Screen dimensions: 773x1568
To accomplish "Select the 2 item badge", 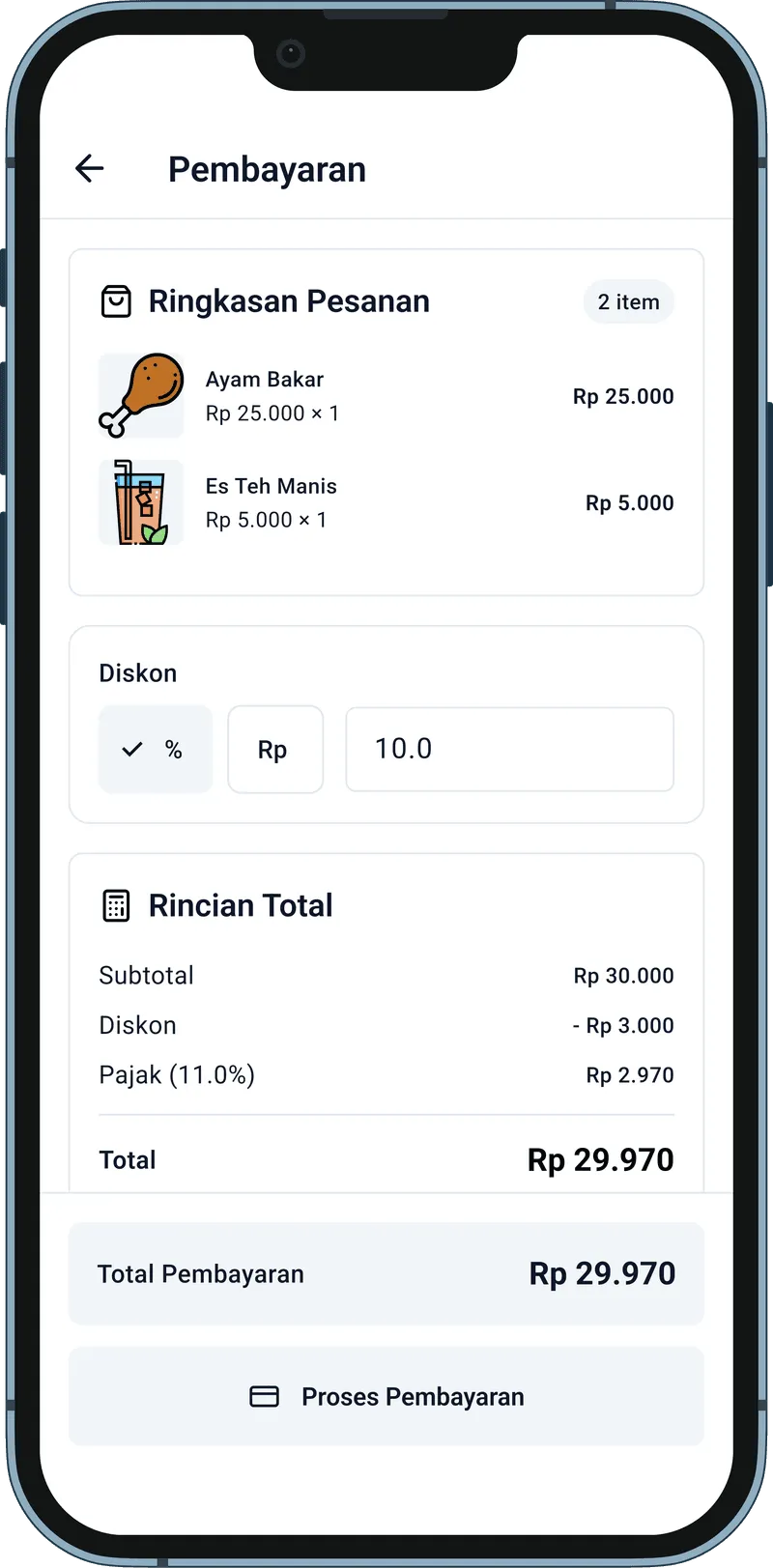I will 629,301.
